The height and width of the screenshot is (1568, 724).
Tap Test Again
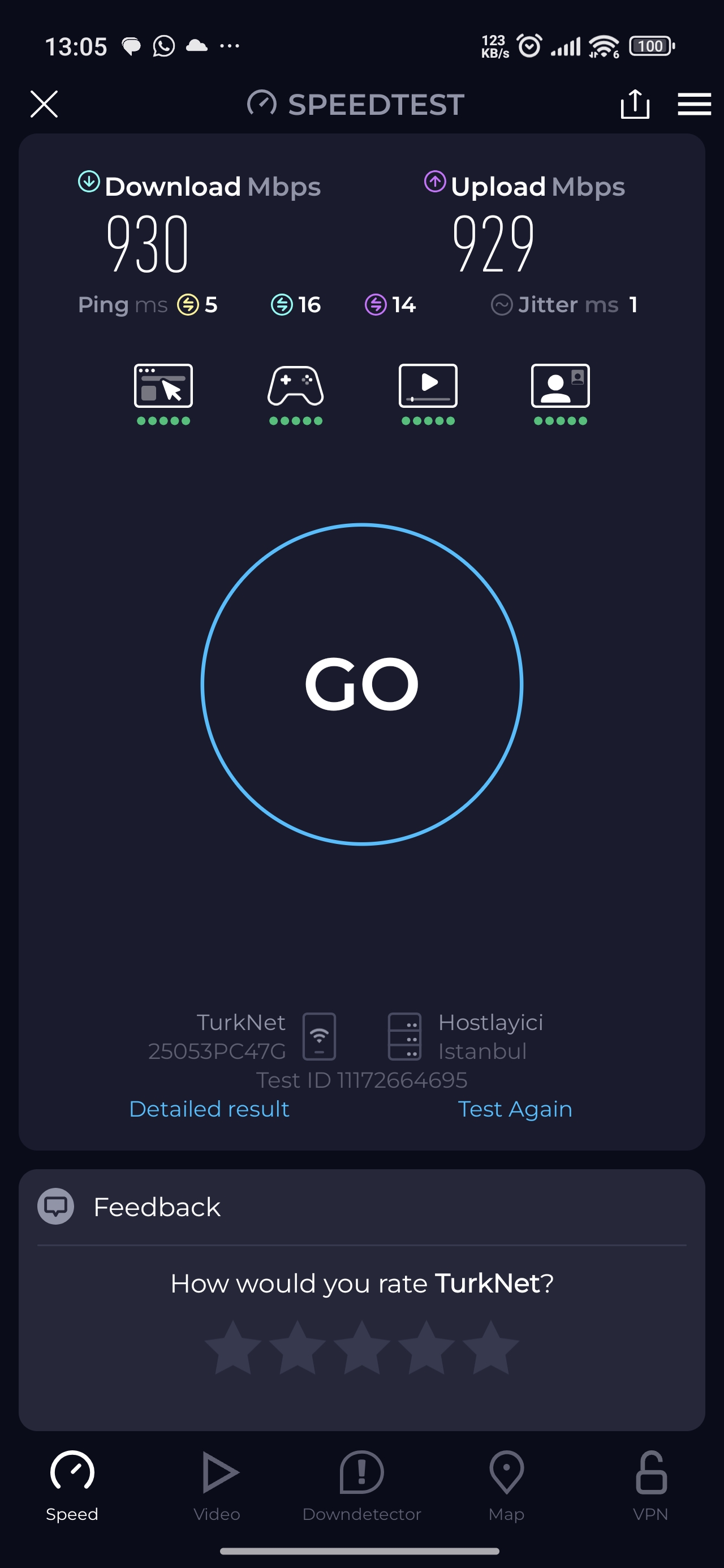[515, 1109]
